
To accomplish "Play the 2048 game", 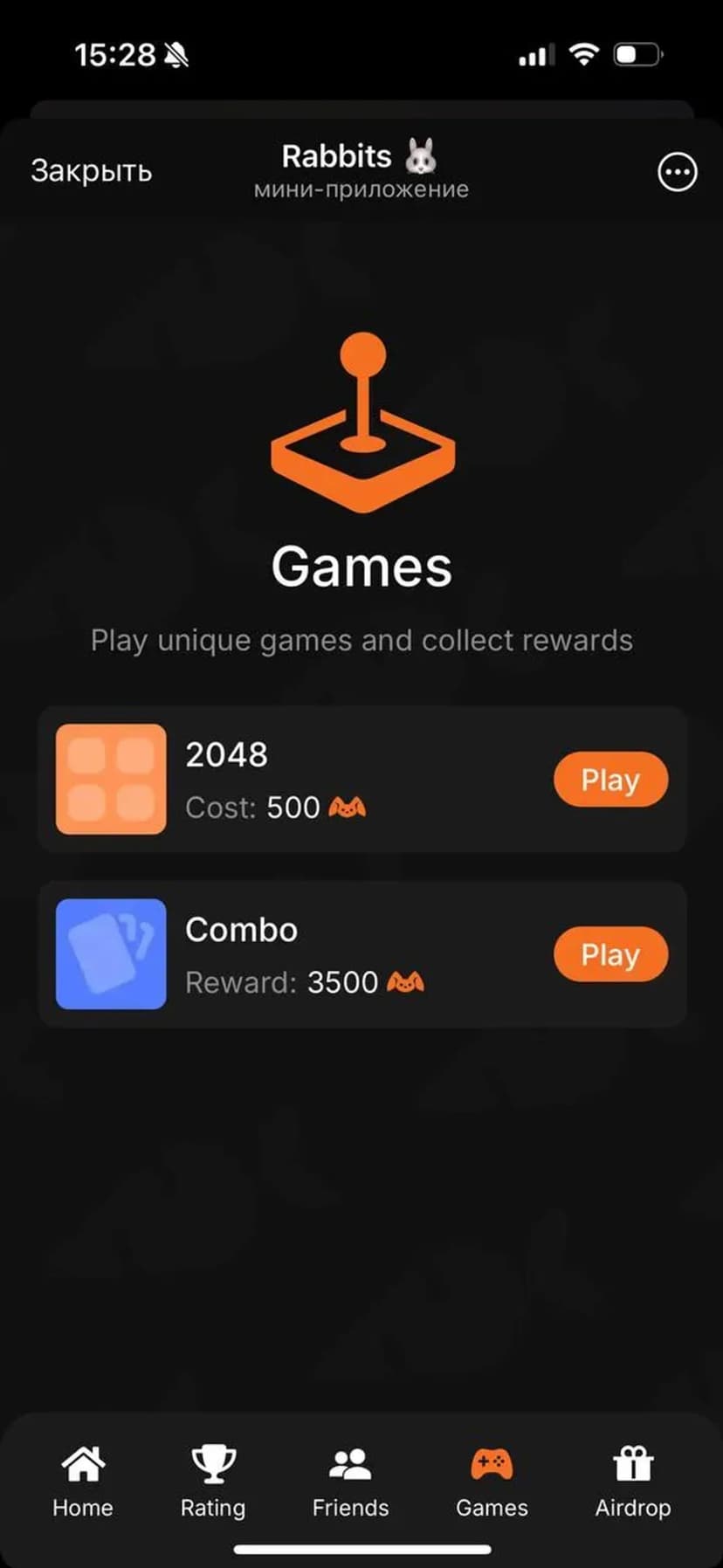I will coord(610,780).
